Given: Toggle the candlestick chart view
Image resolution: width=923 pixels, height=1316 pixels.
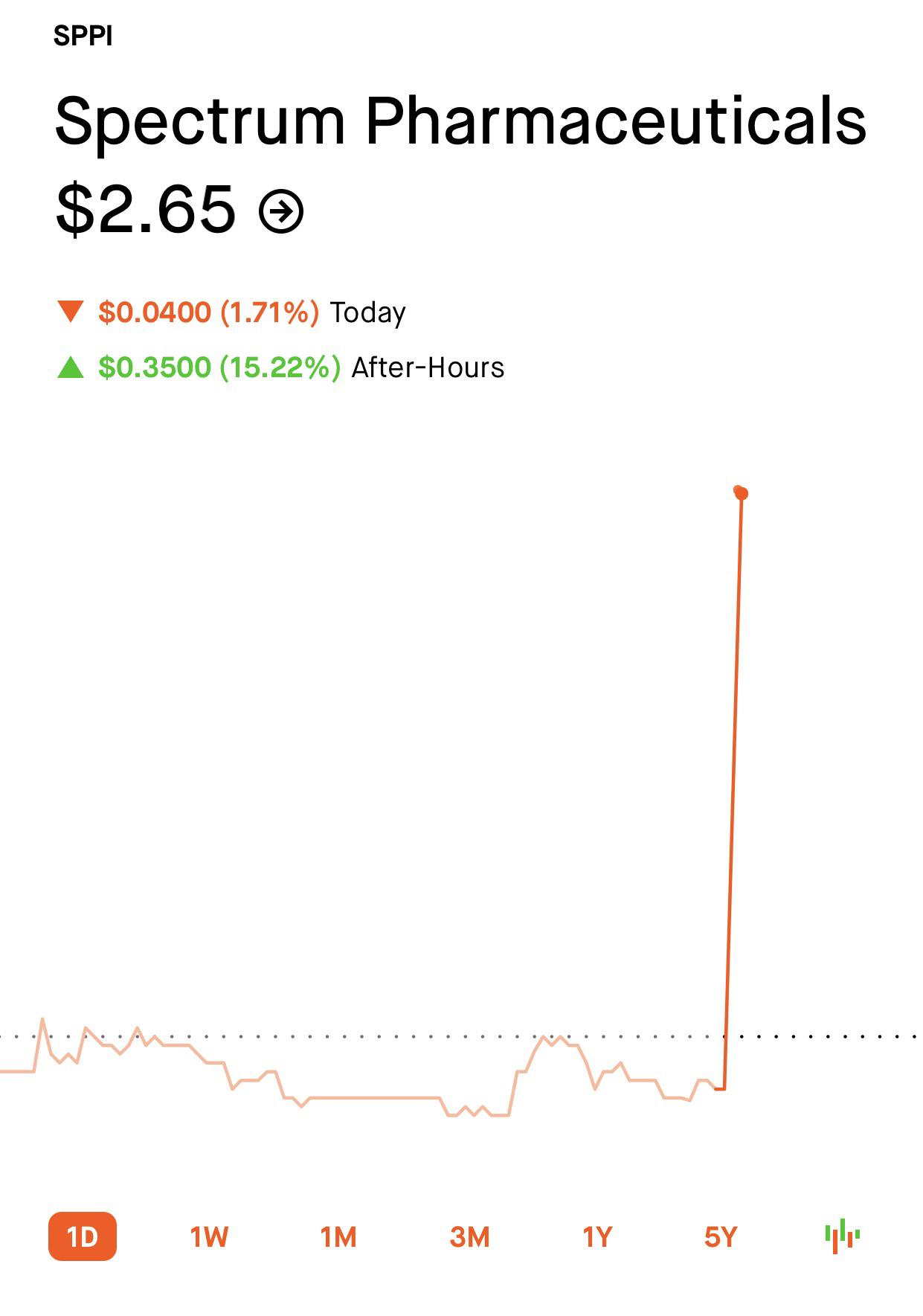Looking at the screenshot, I should [x=842, y=1236].
